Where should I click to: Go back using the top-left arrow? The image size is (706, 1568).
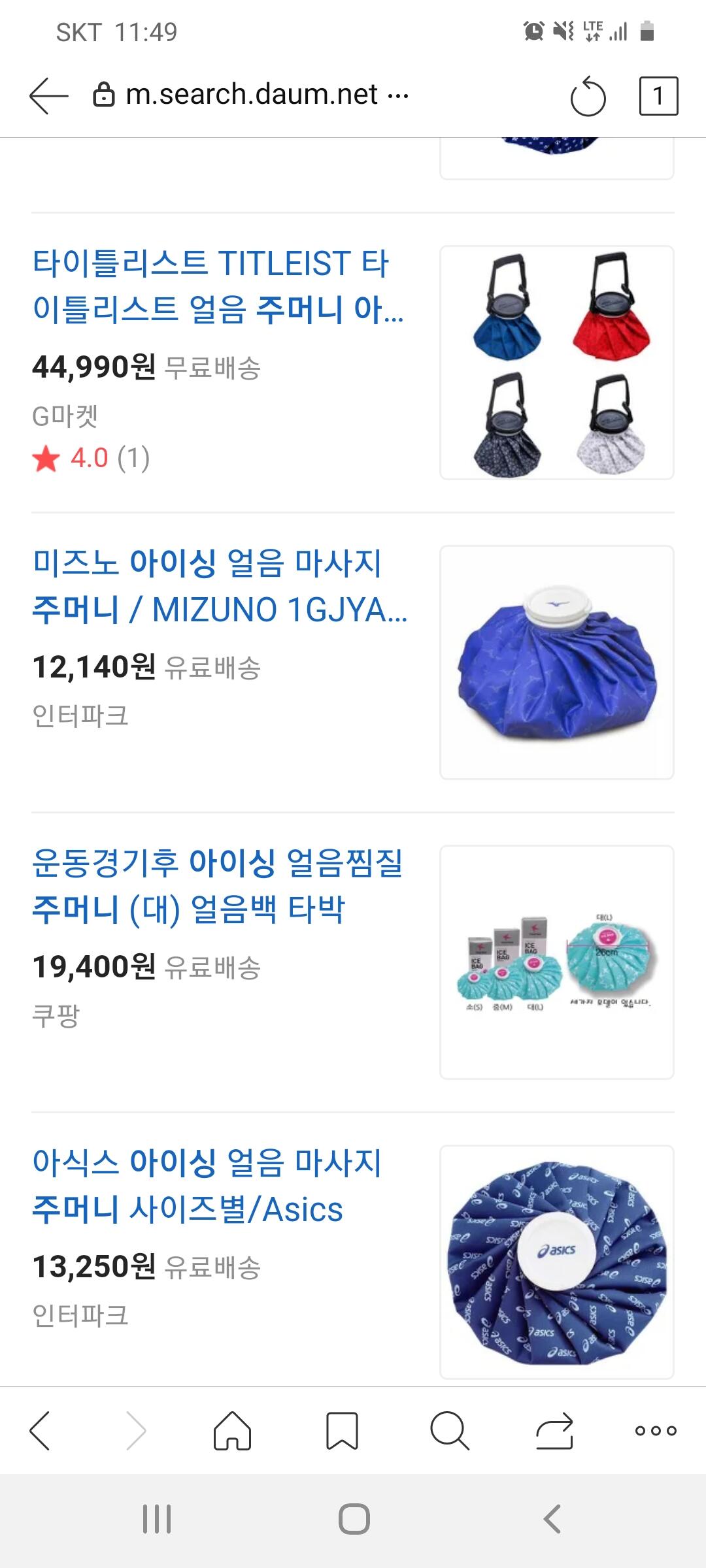coord(48,96)
